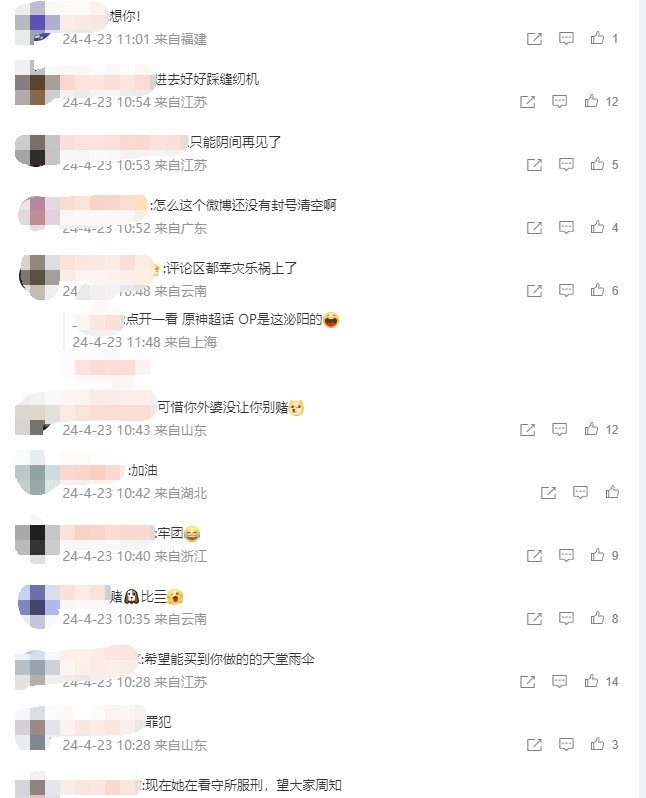Reply to the 牢团 comment
Screen dimensions: 646x798
566,555
